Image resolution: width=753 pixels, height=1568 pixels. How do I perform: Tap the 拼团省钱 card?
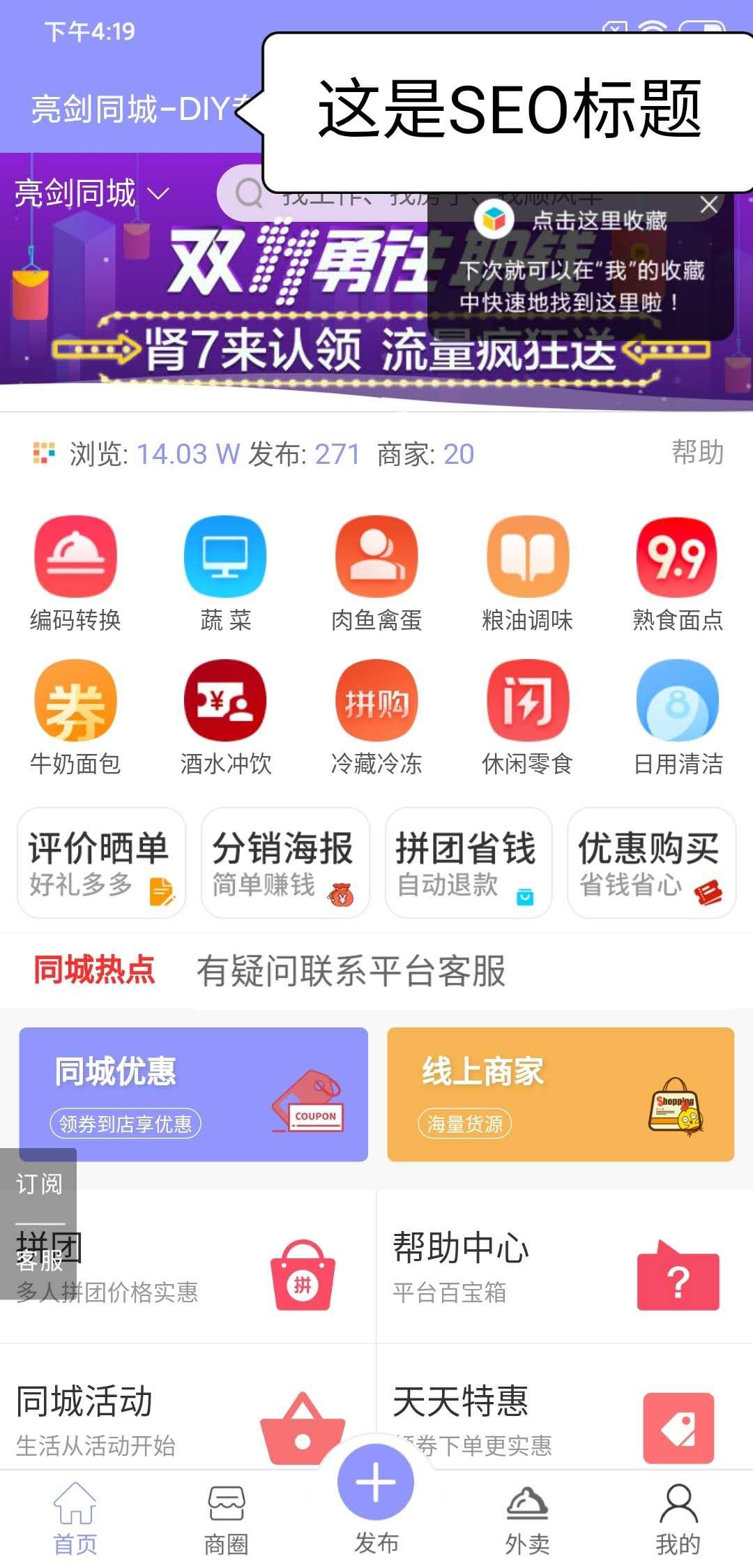(x=469, y=863)
